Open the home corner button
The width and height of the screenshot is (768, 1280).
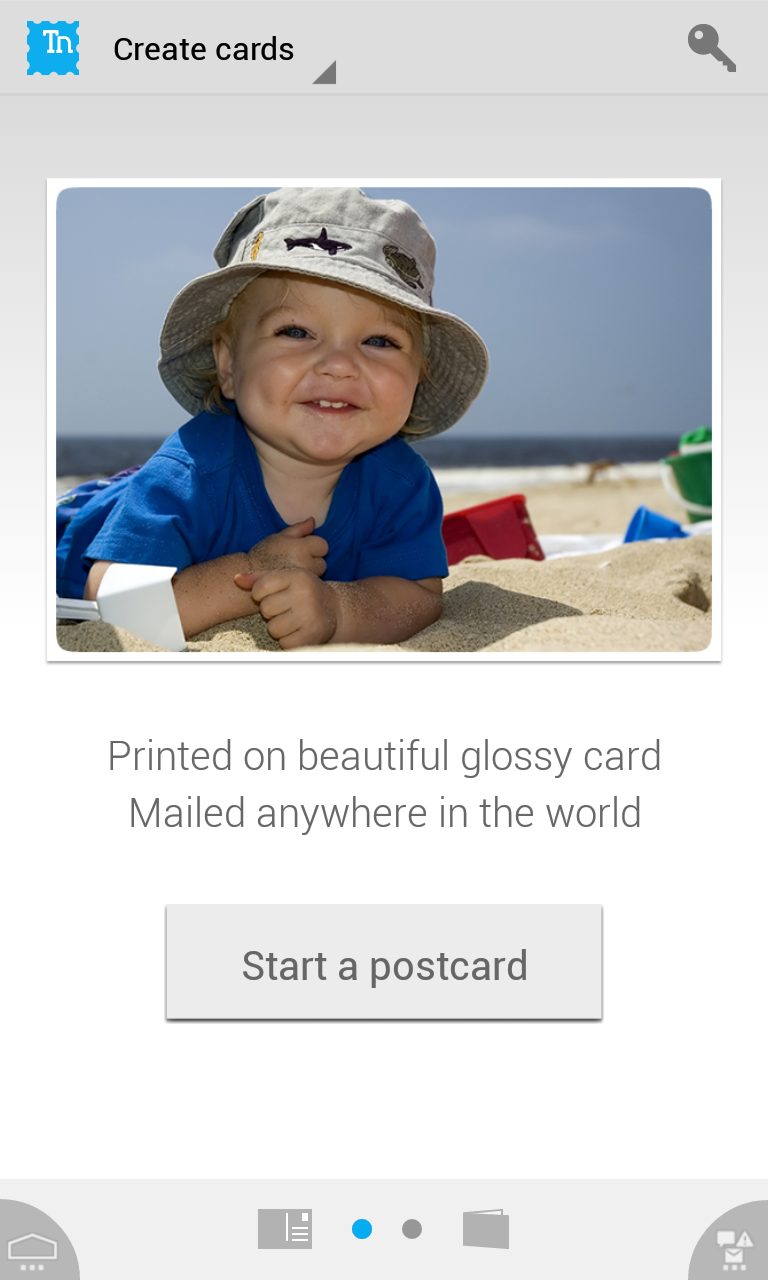34,1245
